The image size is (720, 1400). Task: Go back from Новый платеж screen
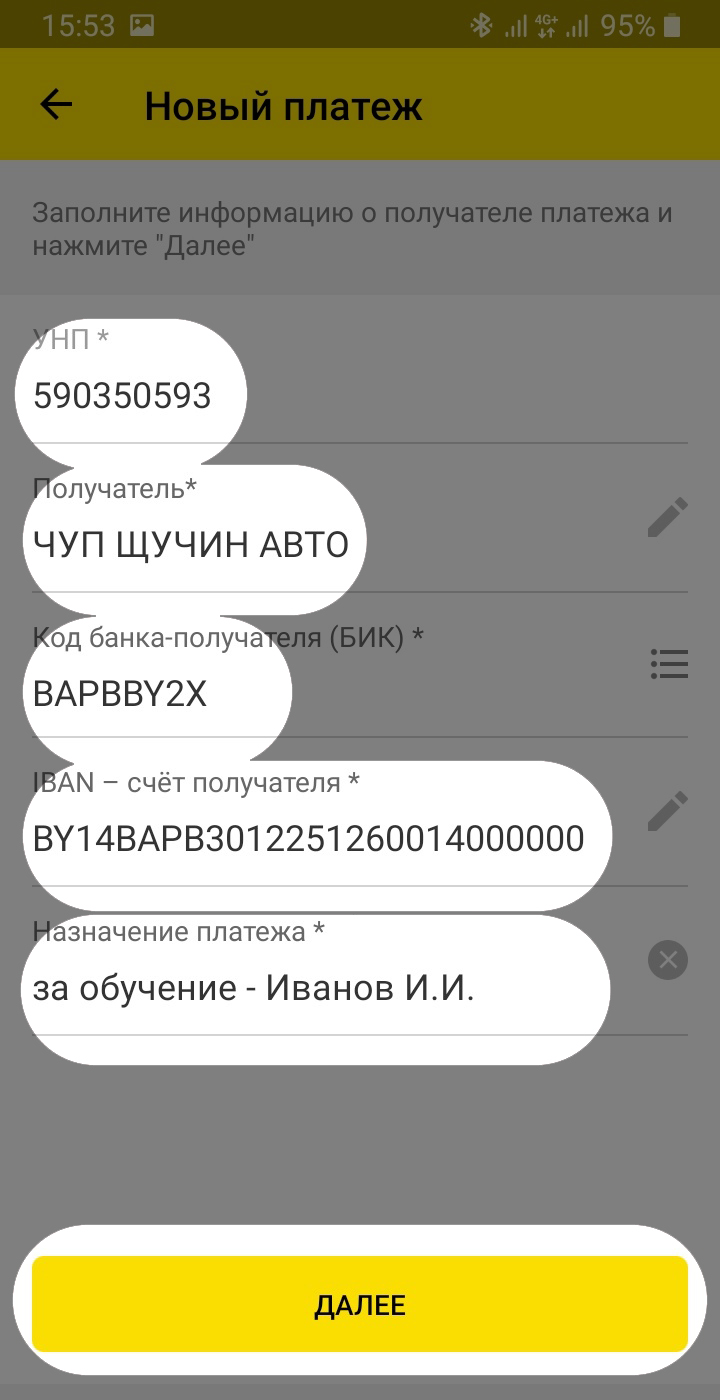tap(56, 105)
